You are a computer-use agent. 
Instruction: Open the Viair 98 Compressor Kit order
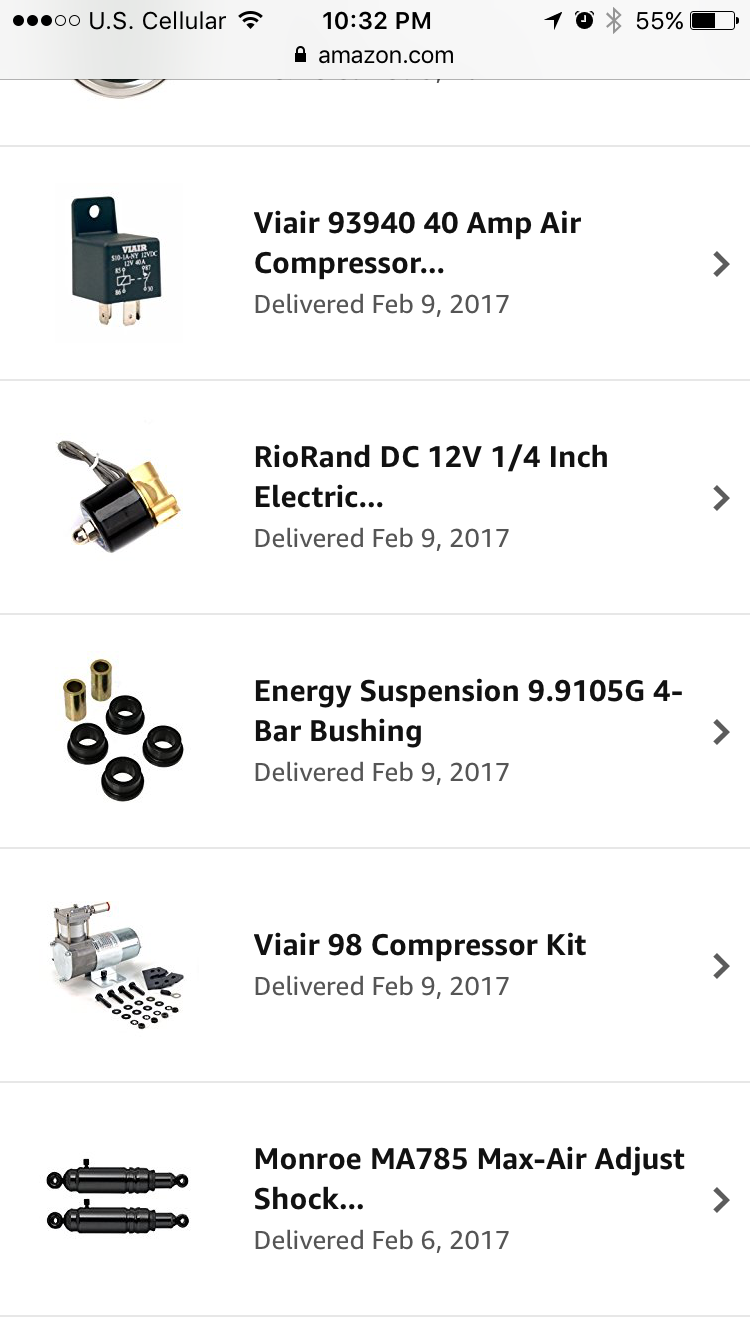pyautogui.click(x=420, y=965)
